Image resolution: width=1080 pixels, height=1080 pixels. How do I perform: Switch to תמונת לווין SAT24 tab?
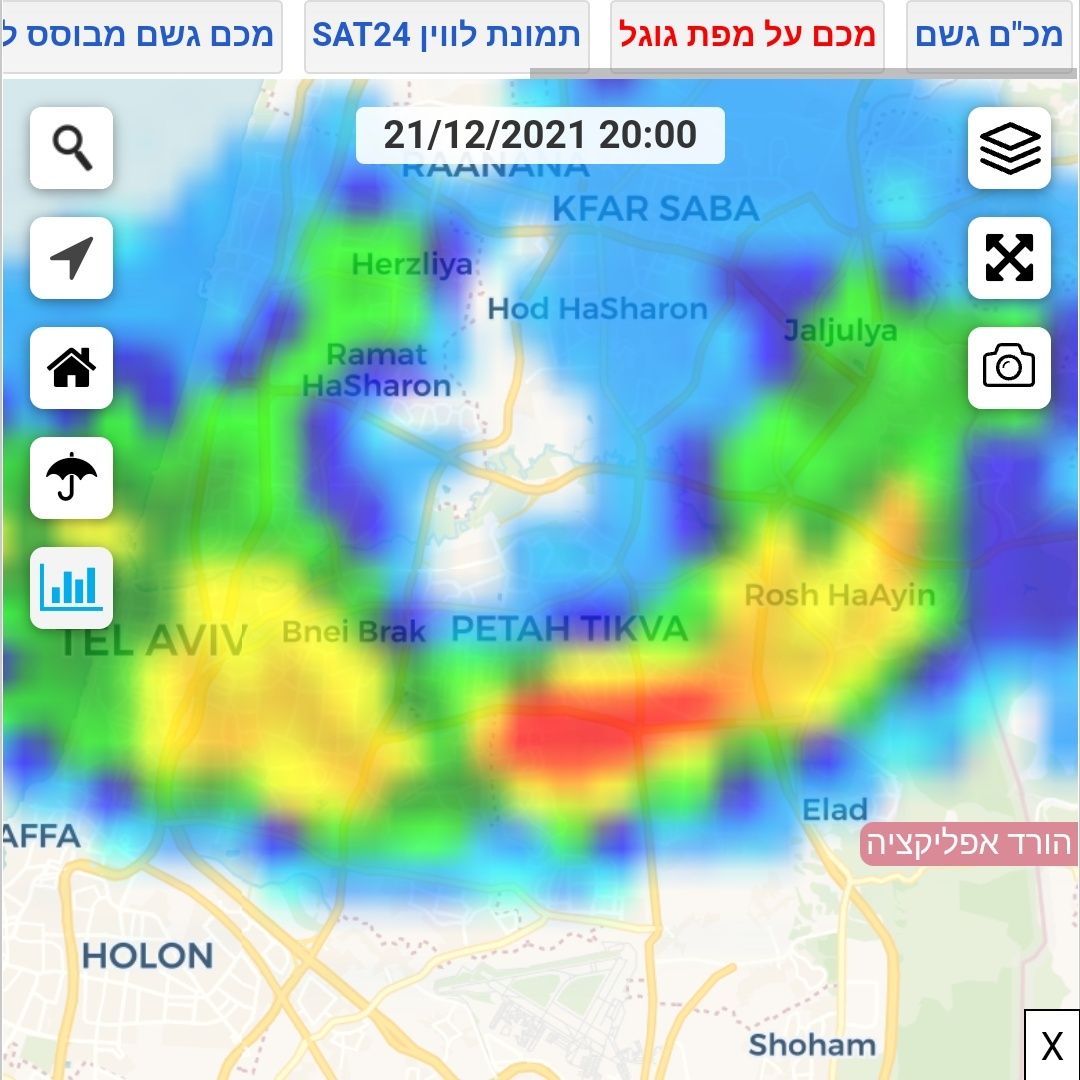(x=446, y=36)
